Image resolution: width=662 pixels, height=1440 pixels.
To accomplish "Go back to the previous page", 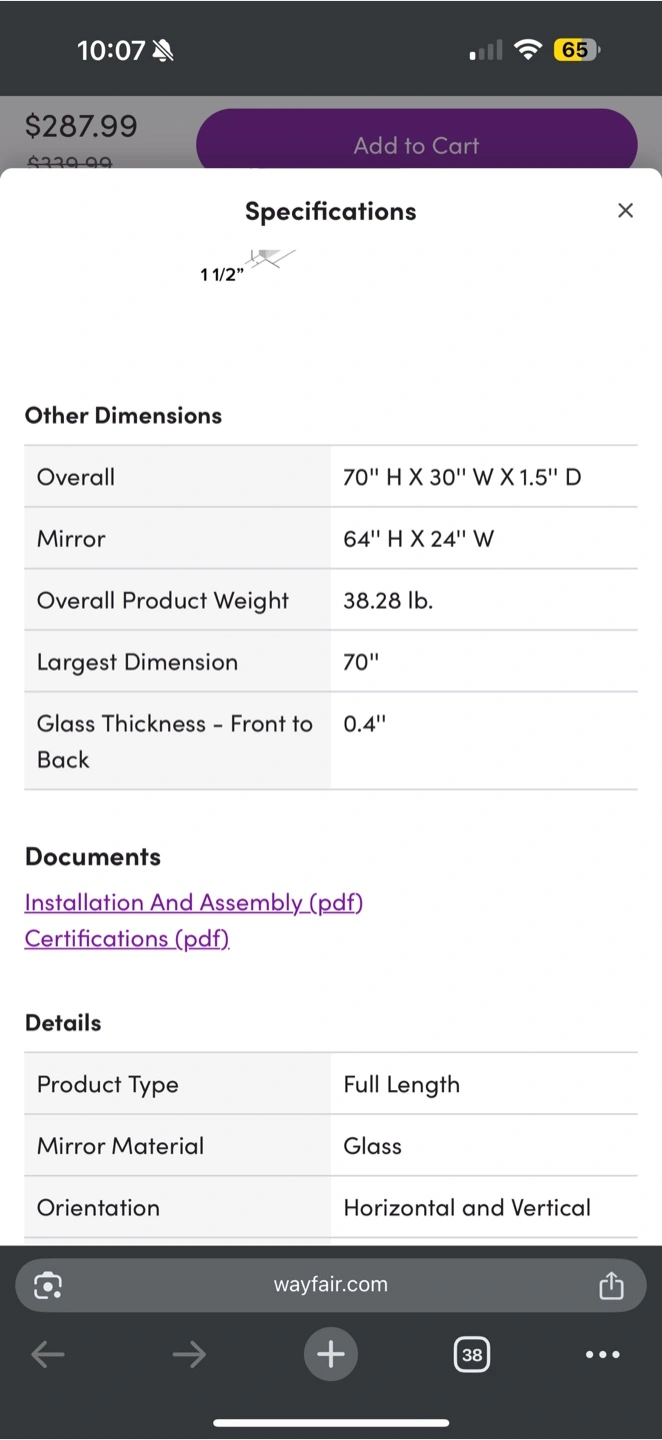I will point(48,1355).
